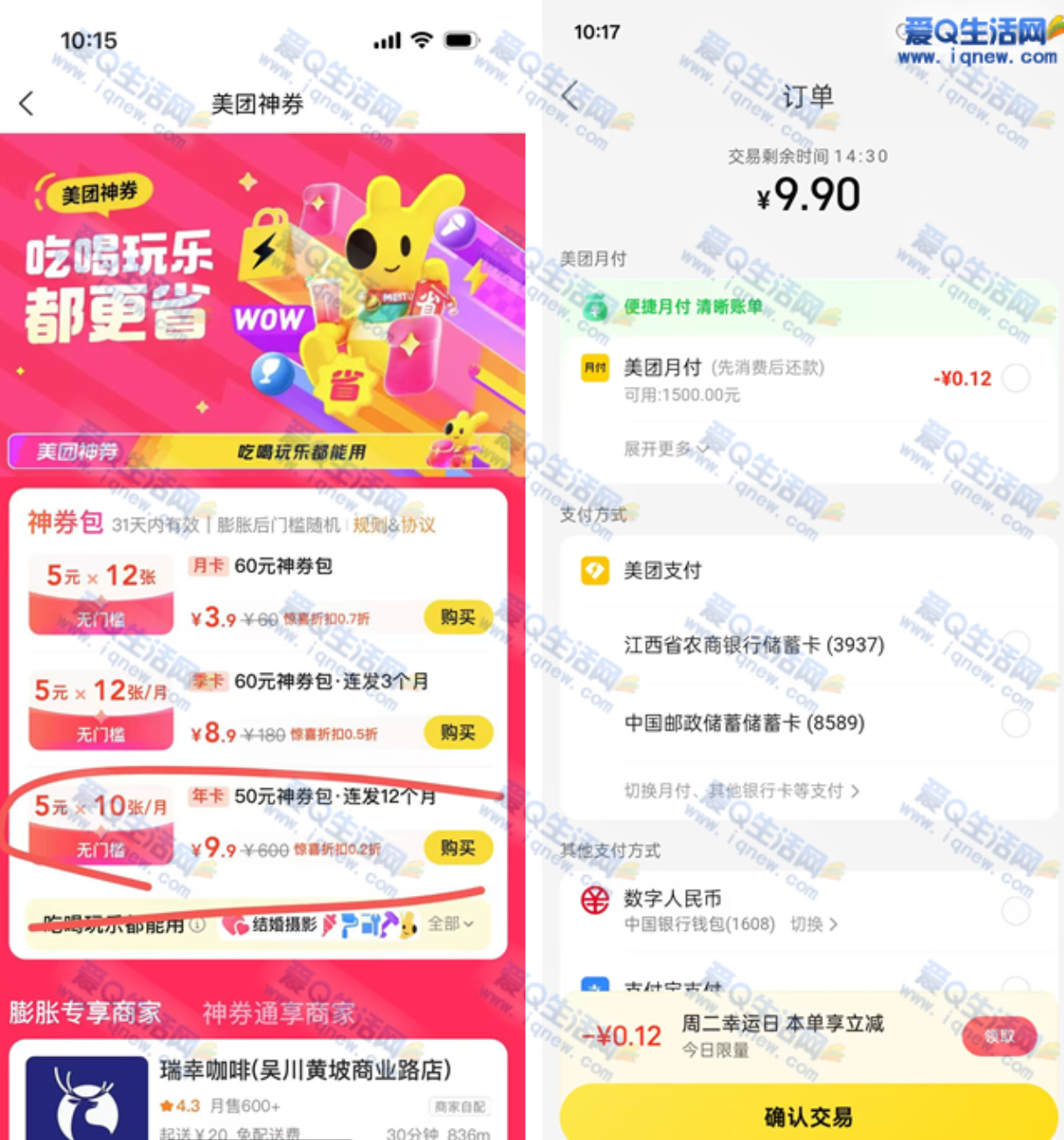Buy the 月卡 60元神券包

coord(458,618)
